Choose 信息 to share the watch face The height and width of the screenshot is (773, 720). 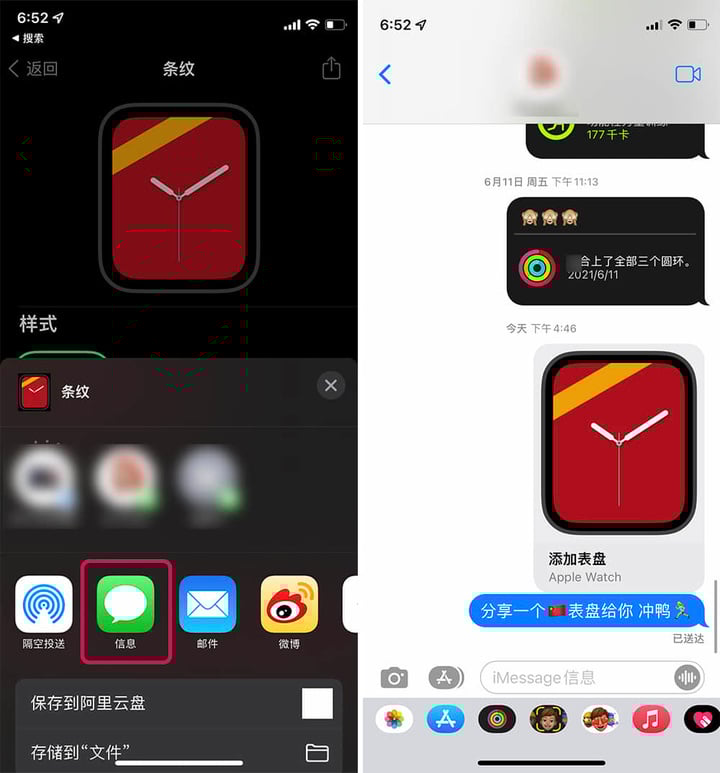click(x=125, y=605)
